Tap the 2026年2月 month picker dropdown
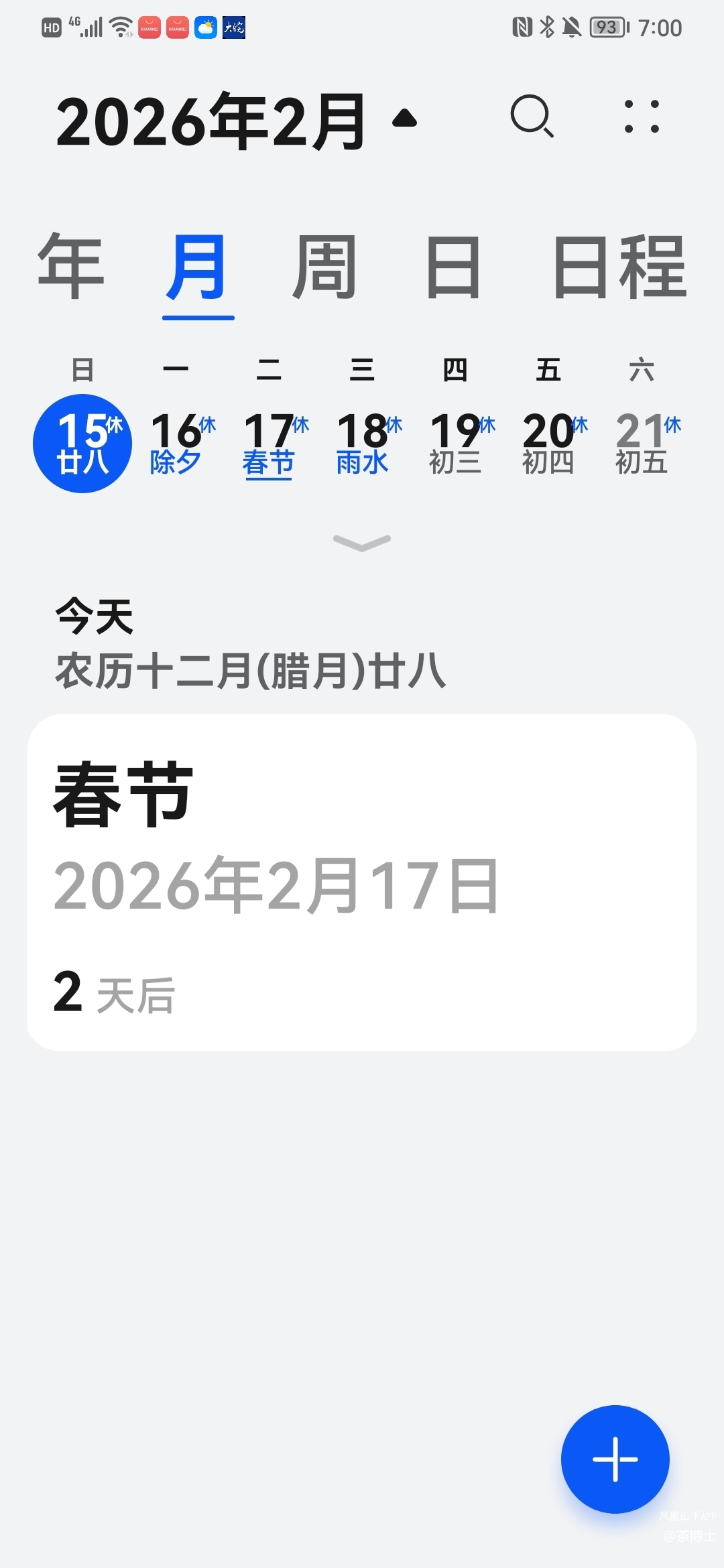 (236, 121)
